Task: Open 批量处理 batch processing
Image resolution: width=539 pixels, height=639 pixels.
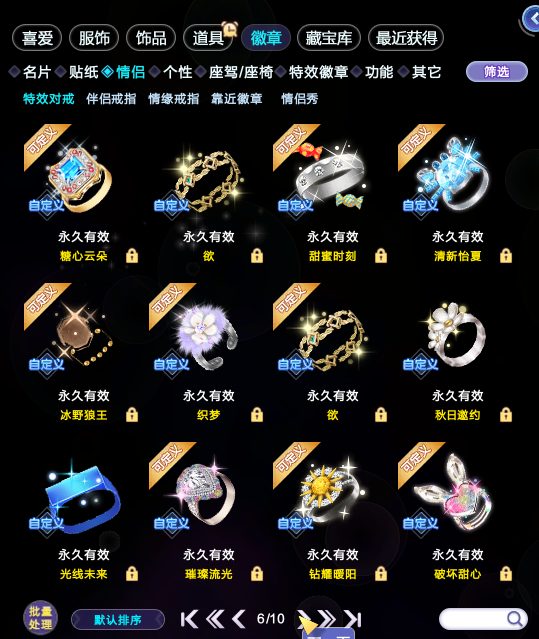Action: pos(40,618)
